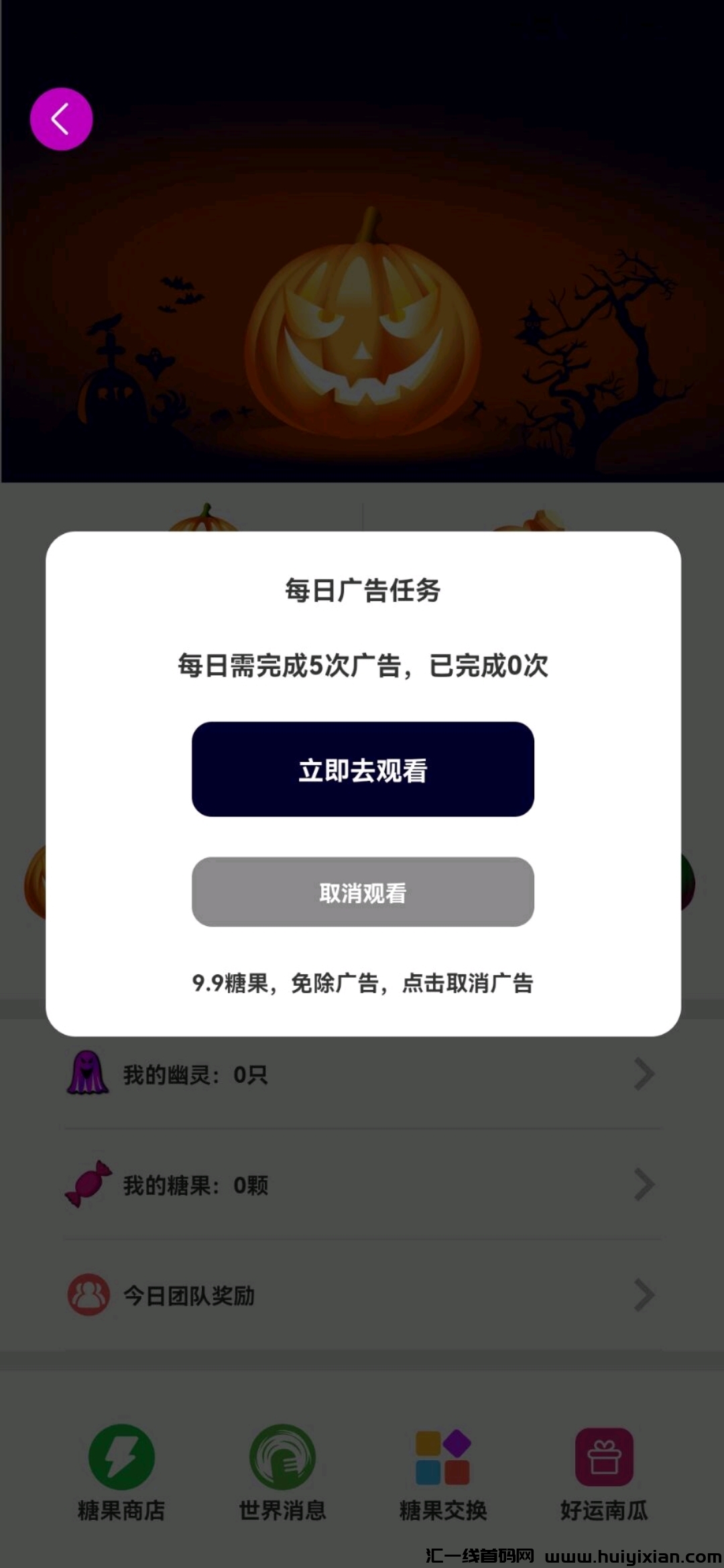Tap the 每日广告任务 dialog title

362,591
